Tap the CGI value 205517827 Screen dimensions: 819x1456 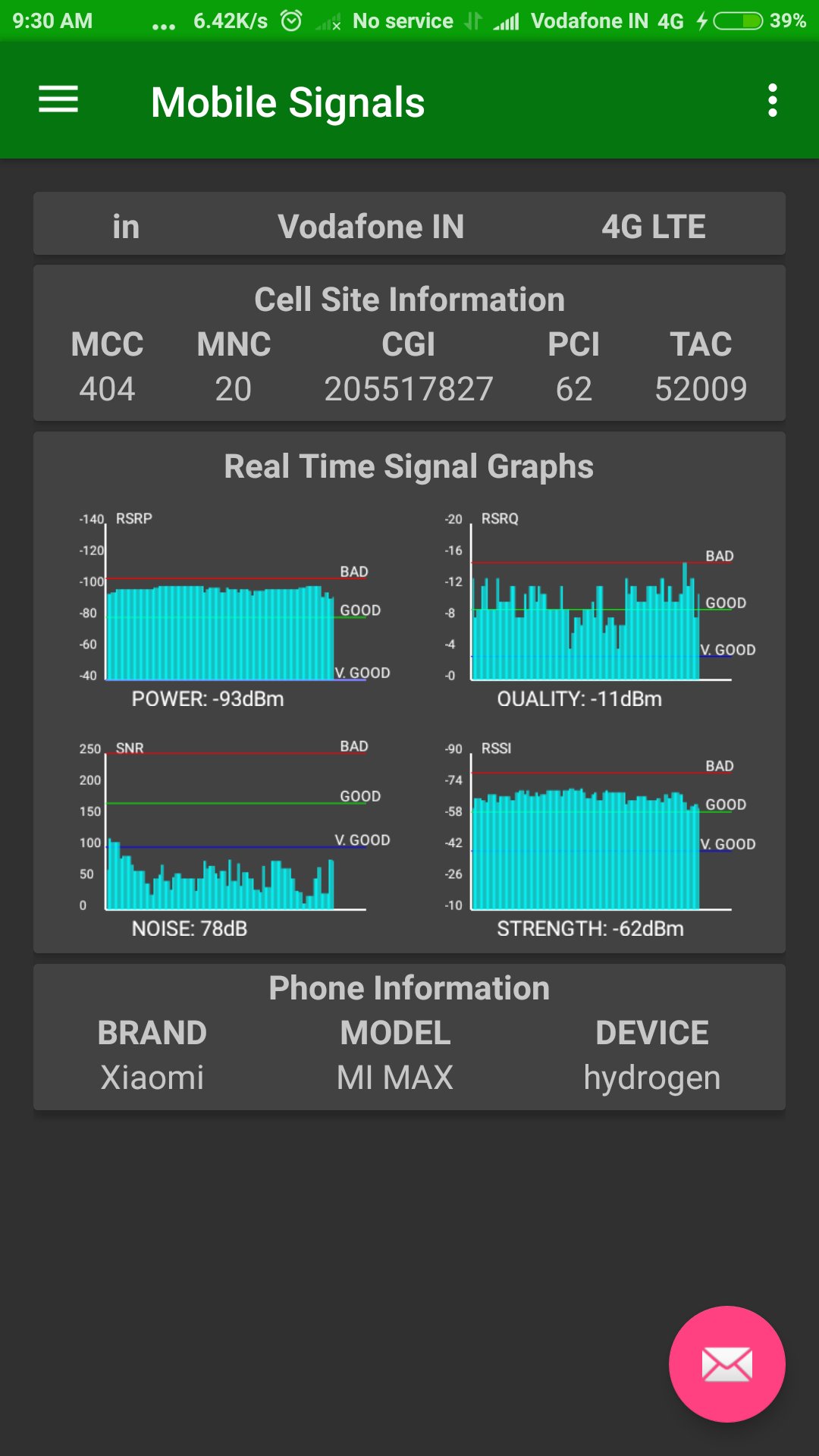click(x=409, y=388)
